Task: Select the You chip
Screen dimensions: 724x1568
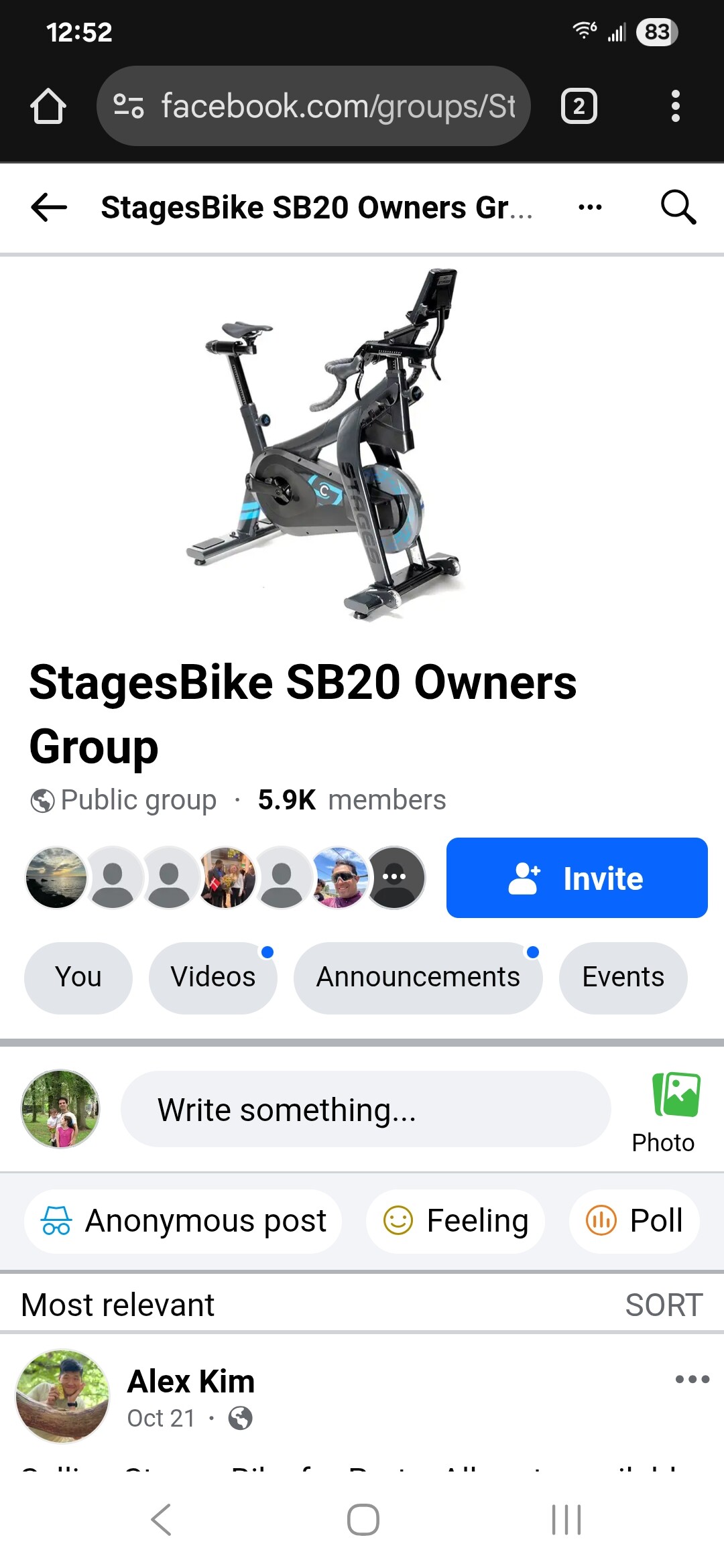Action: pos(78,978)
